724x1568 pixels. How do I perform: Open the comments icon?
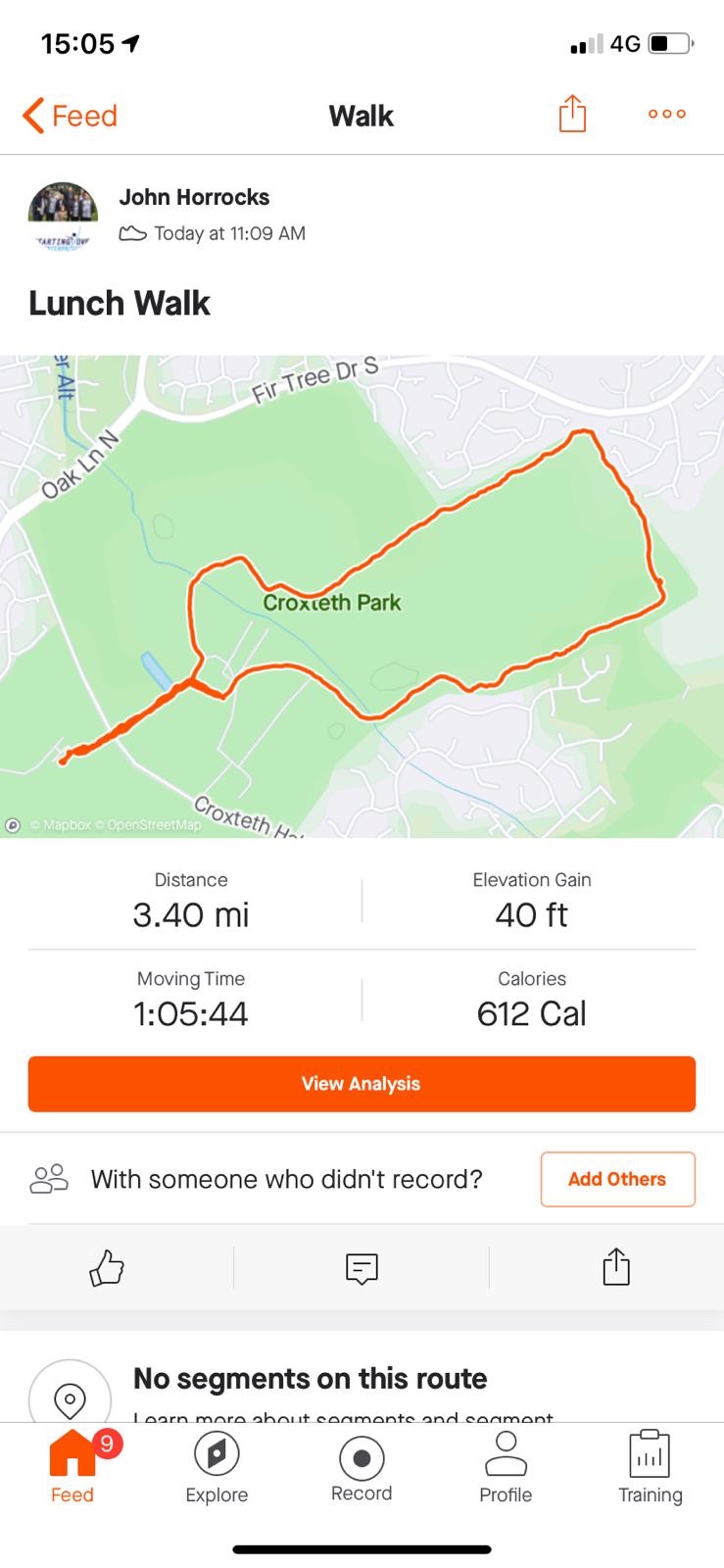click(x=362, y=1268)
